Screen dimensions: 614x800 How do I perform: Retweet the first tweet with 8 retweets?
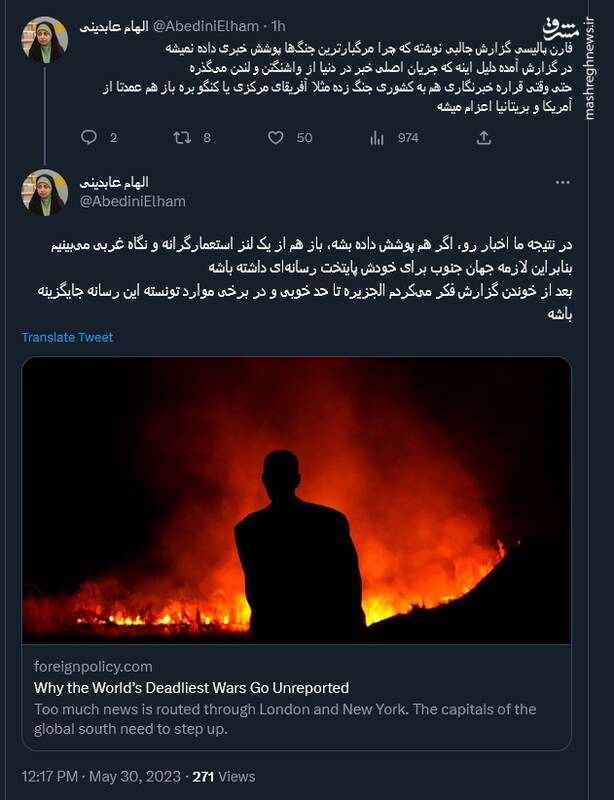click(x=182, y=138)
